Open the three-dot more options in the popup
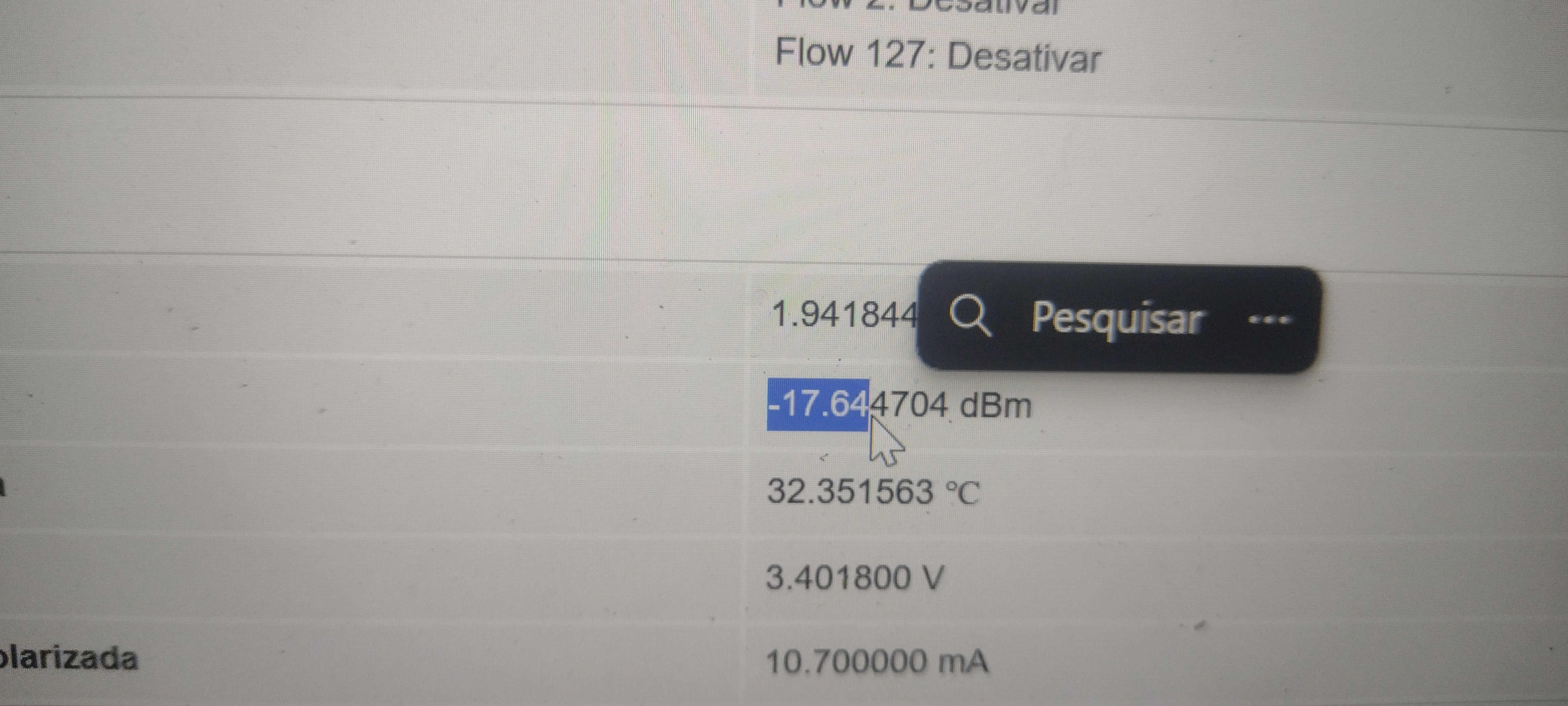This screenshot has height=706, width=1568. pos(1269,320)
